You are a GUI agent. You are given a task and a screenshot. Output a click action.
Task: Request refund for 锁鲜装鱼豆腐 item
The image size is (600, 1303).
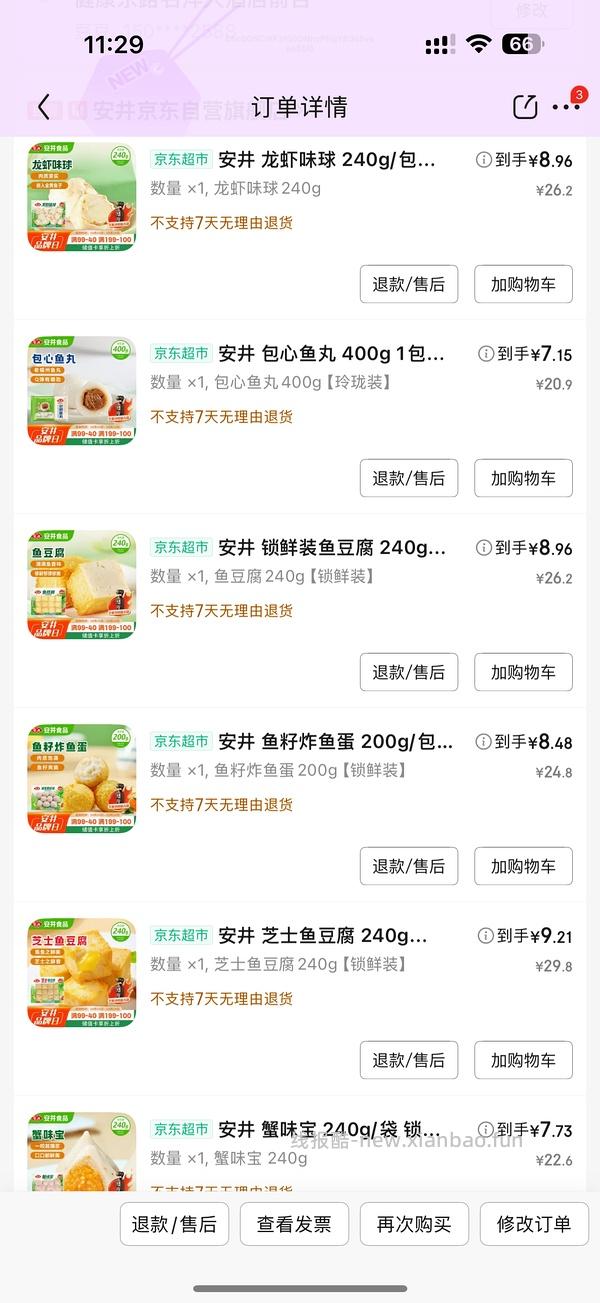pyautogui.click(x=408, y=672)
